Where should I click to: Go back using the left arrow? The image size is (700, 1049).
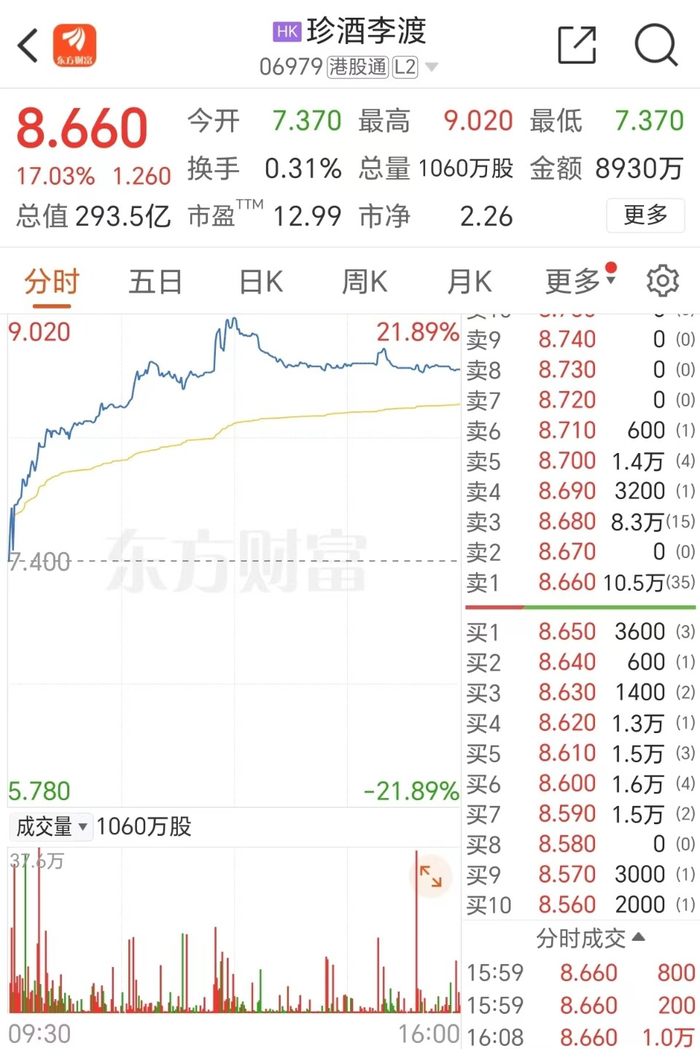(x=28, y=45)
